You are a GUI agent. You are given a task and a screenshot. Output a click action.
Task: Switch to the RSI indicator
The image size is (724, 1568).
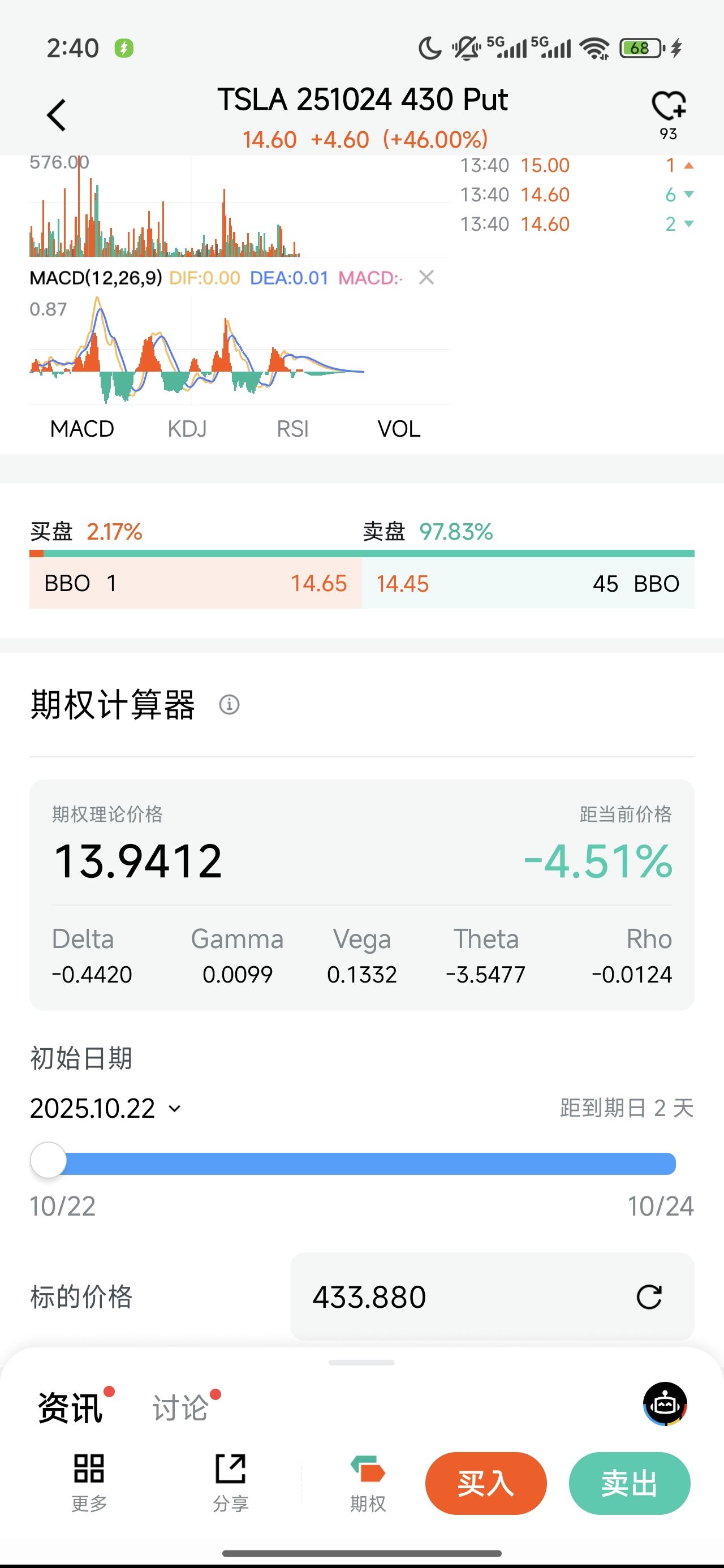(x=292, y=429)
